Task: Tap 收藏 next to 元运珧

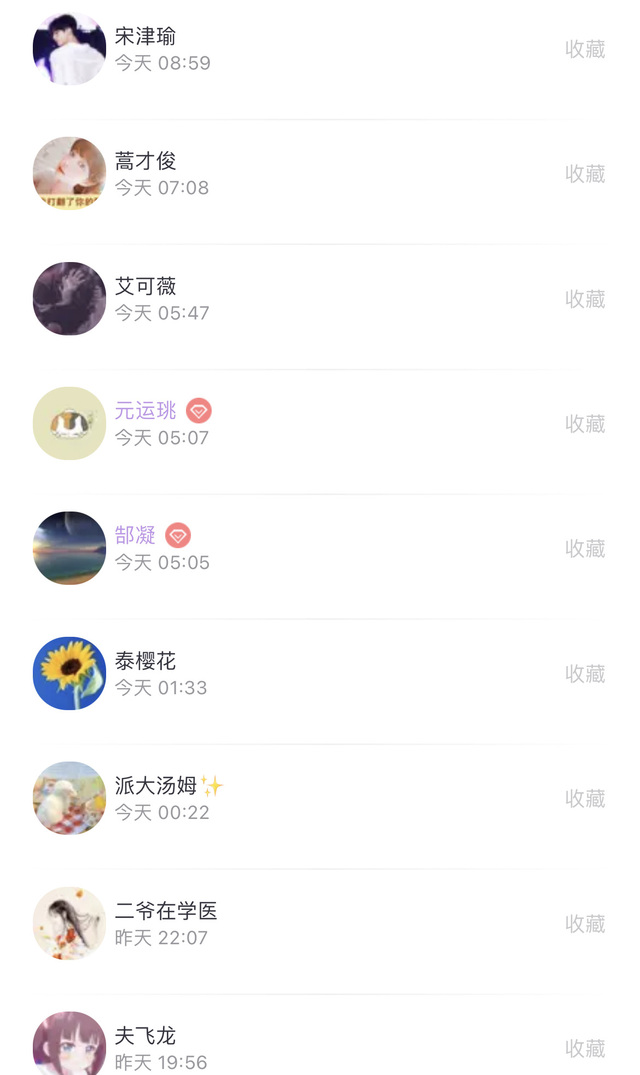Action: [x=585, y=424]
